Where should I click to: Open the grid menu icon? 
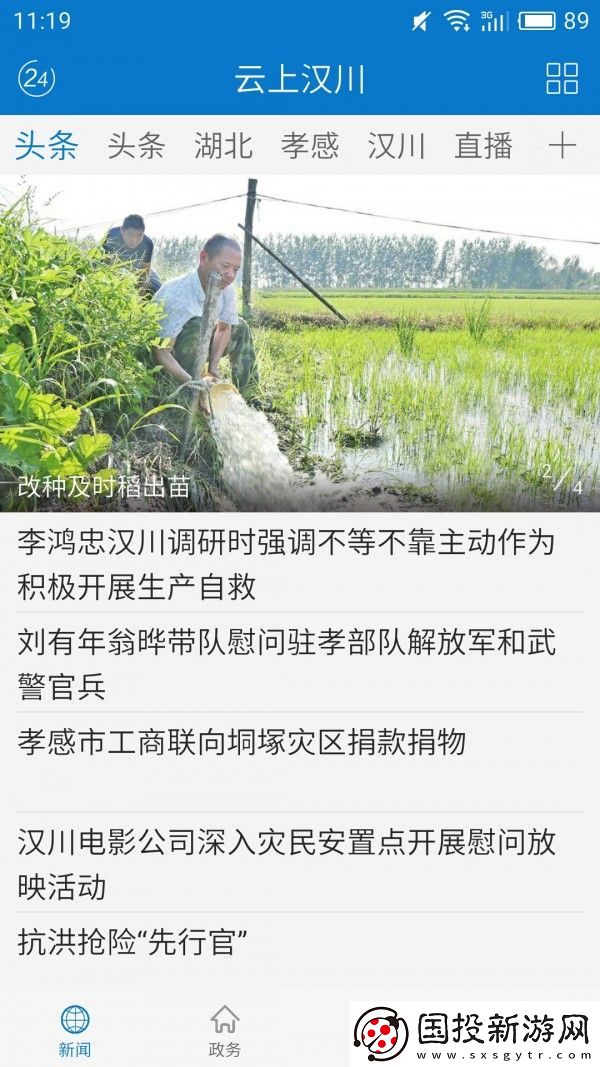[x=562, y=78]
